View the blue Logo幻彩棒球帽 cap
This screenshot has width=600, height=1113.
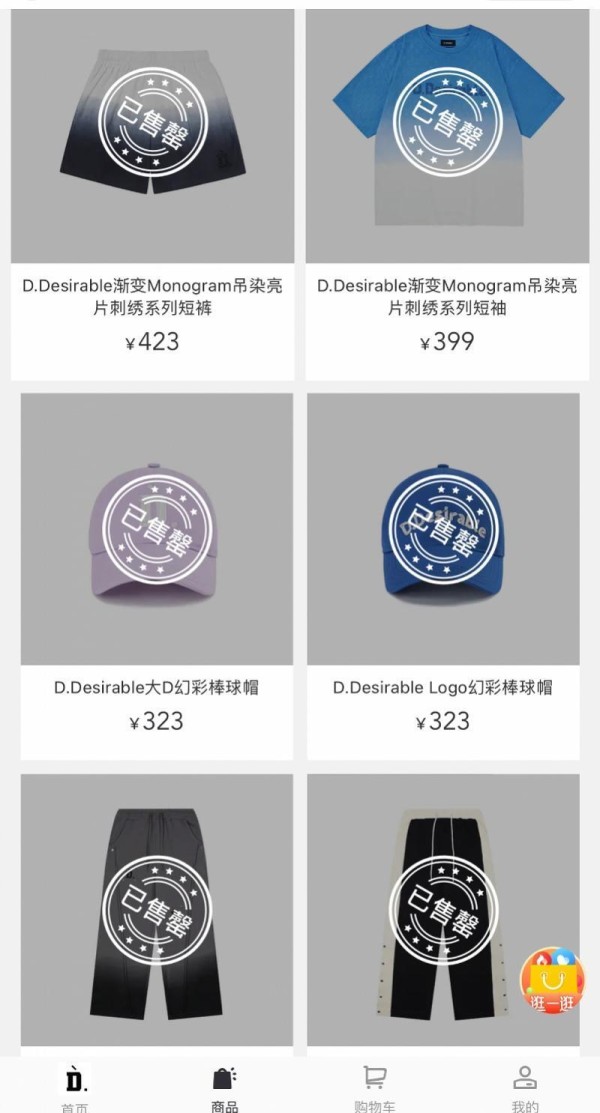click(x=443, y=530)
